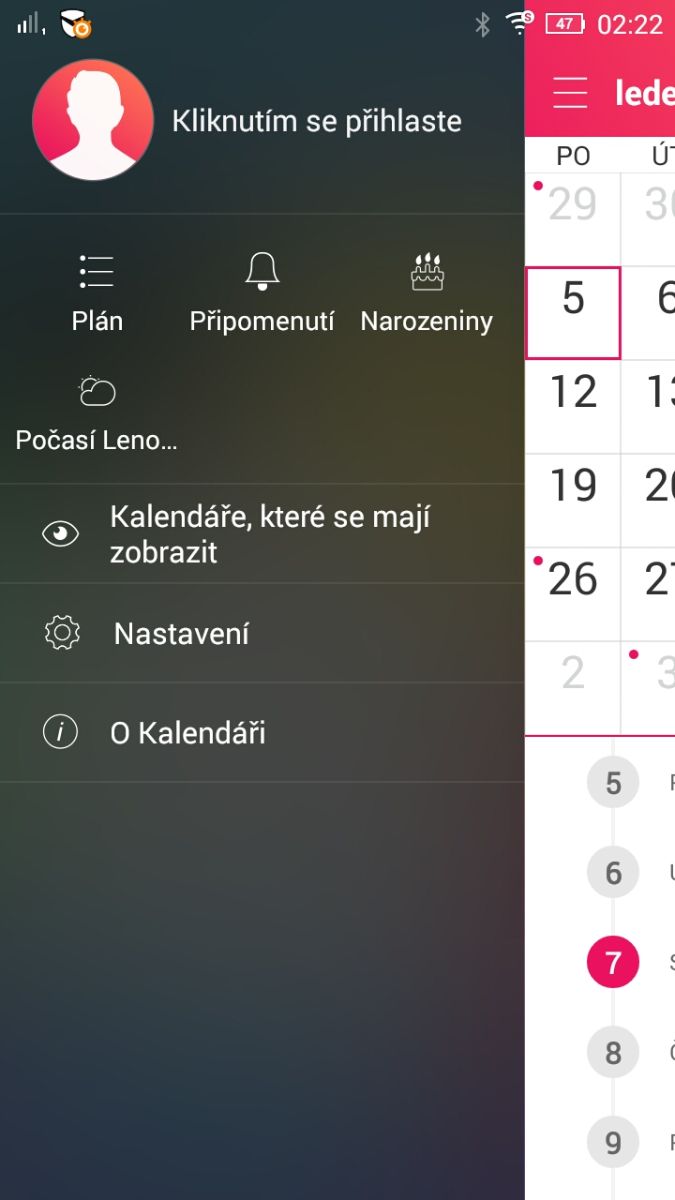Tap "Kliknutím se přihlaste" to log in
Viewport: 675px width, 1200px height.
pyautogui.click(x=316, y=121)
